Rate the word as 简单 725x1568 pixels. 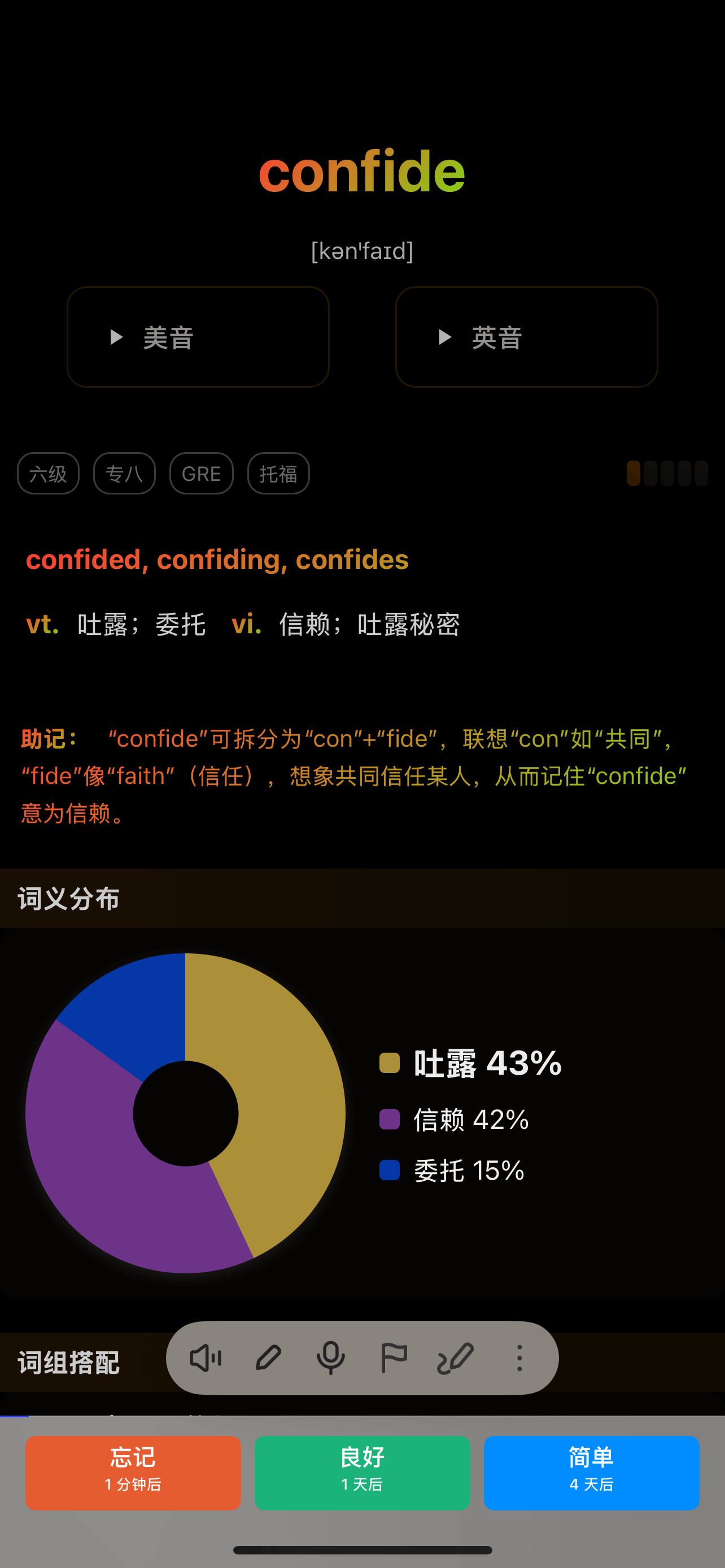click(x=591, y=1473)
